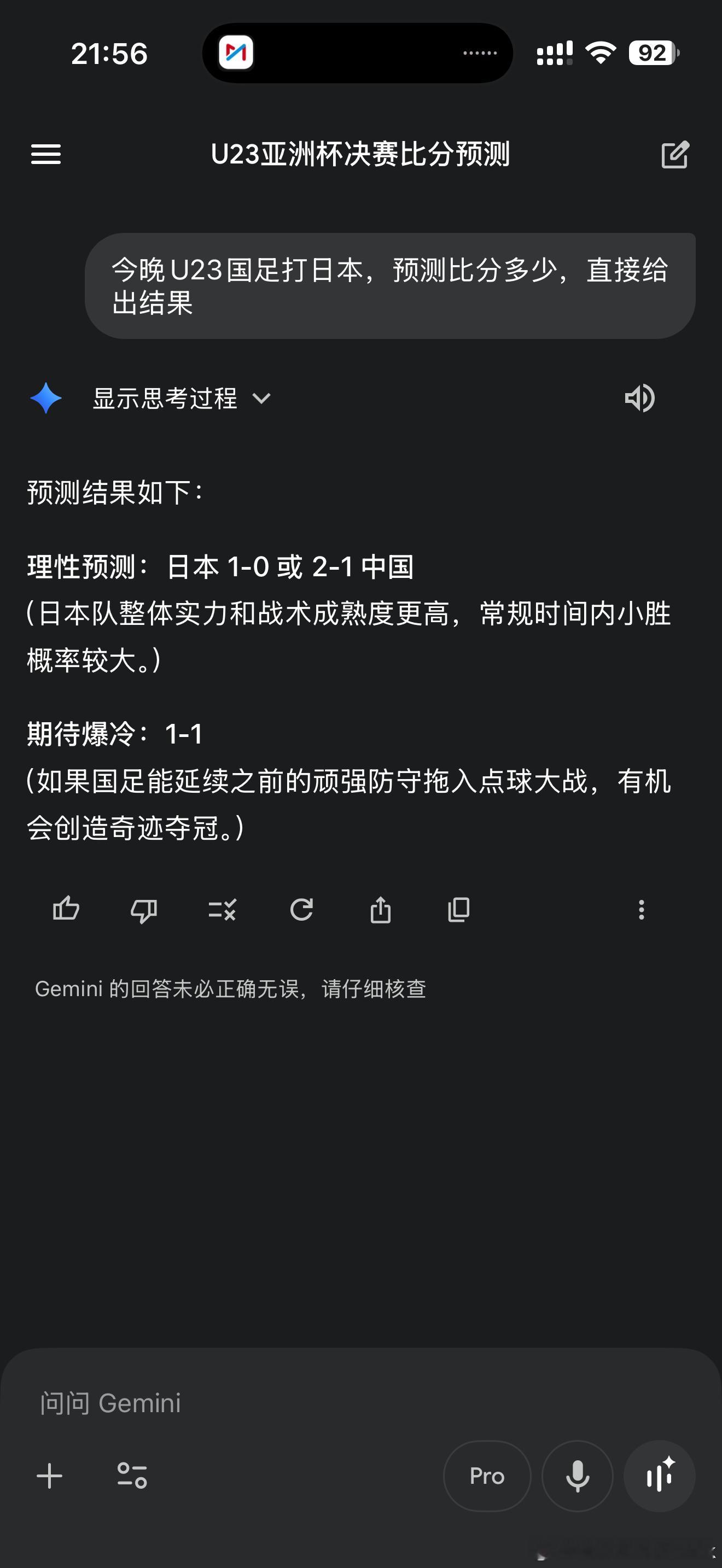Tap the Pro model selector button
Viewport: 722px width, 1568px height.
(x=486, y=1476)
